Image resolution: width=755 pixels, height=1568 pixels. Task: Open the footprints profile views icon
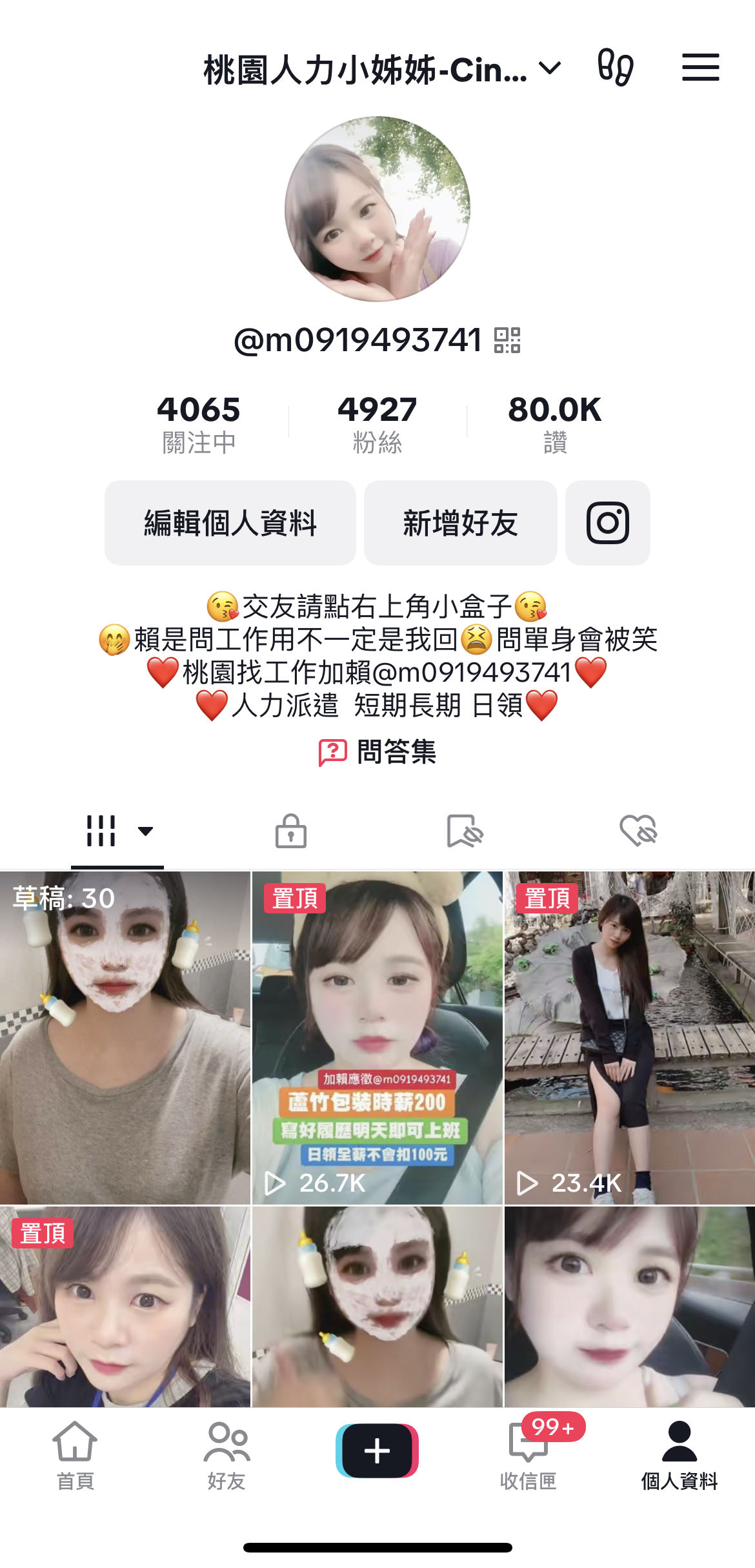616,67
